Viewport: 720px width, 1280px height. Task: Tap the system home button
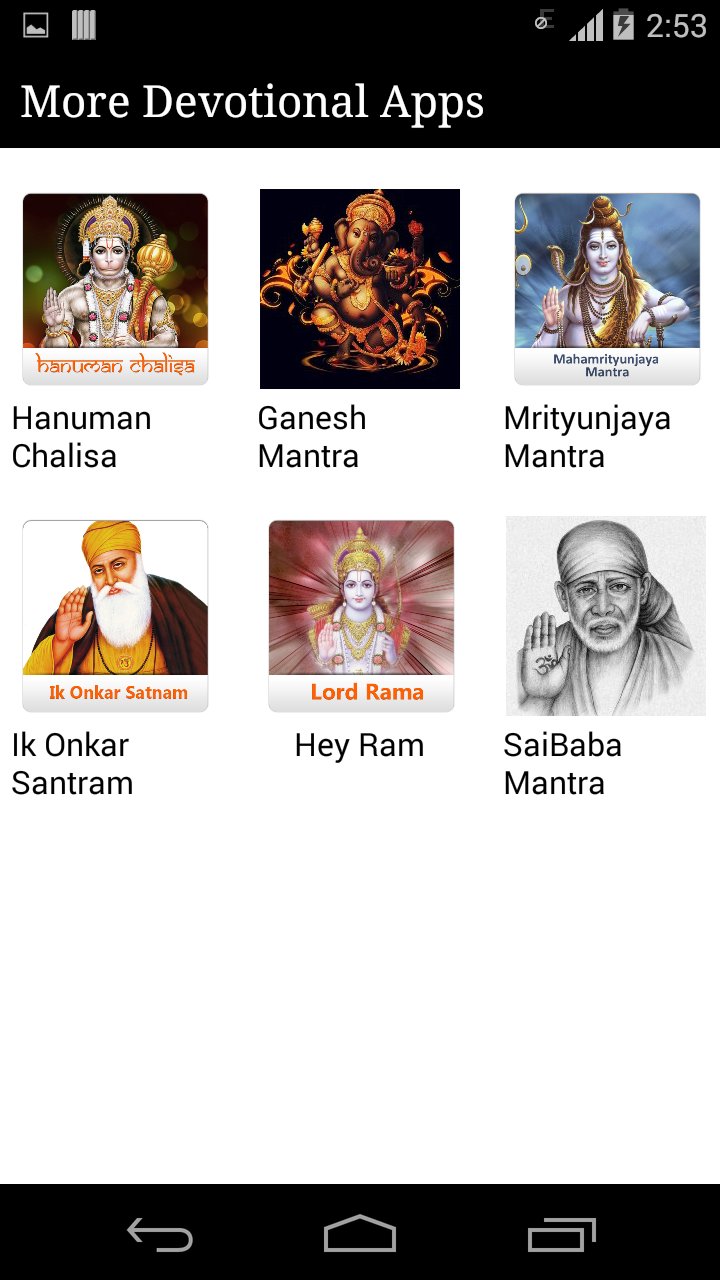click(x=360, y=1234)
